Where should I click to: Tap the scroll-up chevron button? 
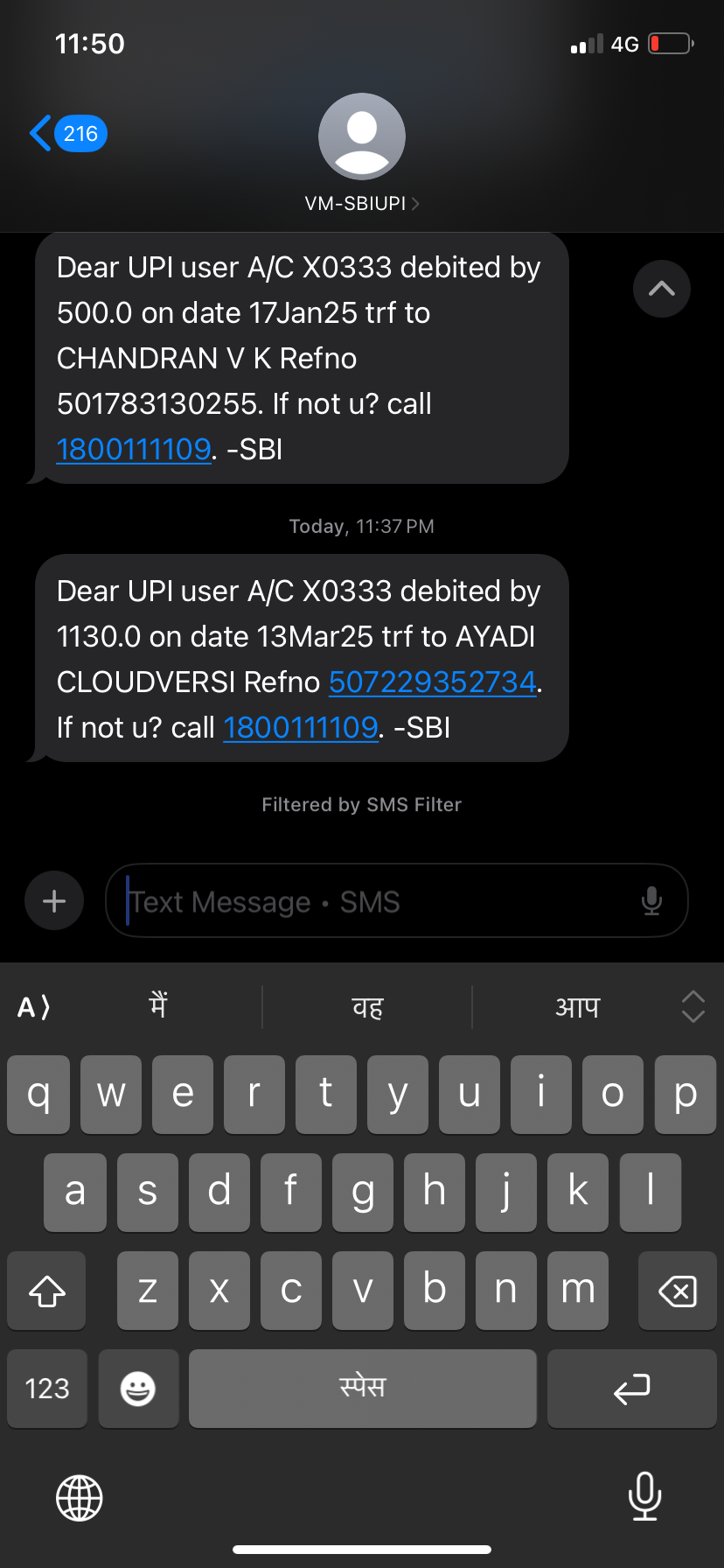click(x=661, y=289)
